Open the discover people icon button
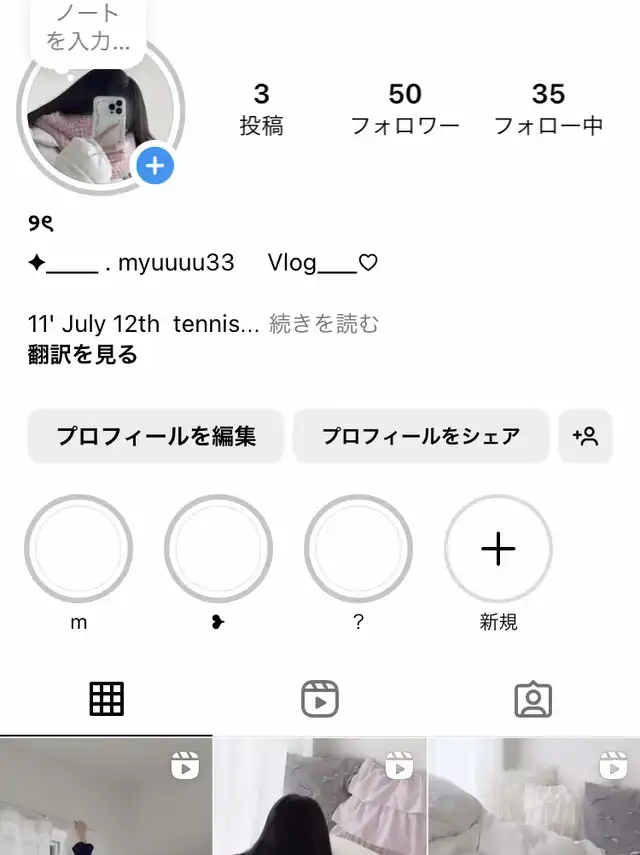The height and width of the screenshot is (855, 640). click(585, 436)
